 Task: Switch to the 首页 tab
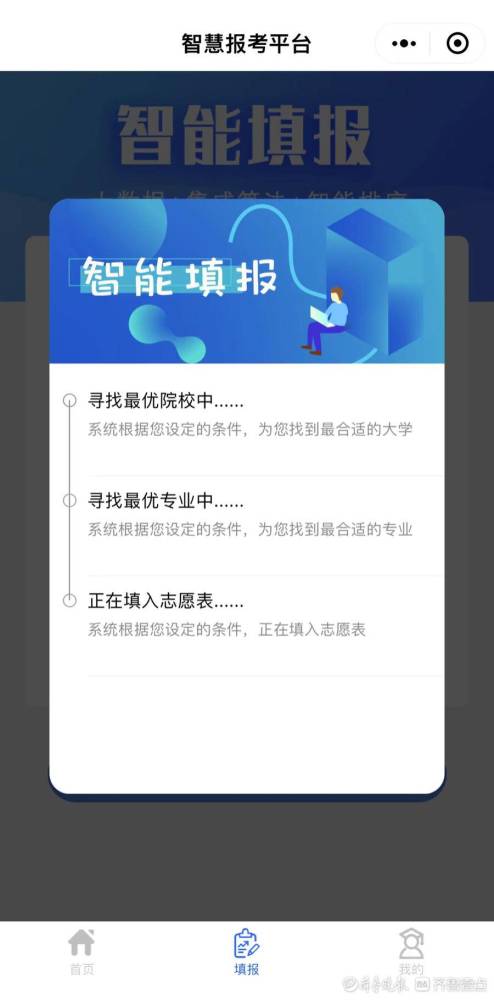(x=82, y=952)
